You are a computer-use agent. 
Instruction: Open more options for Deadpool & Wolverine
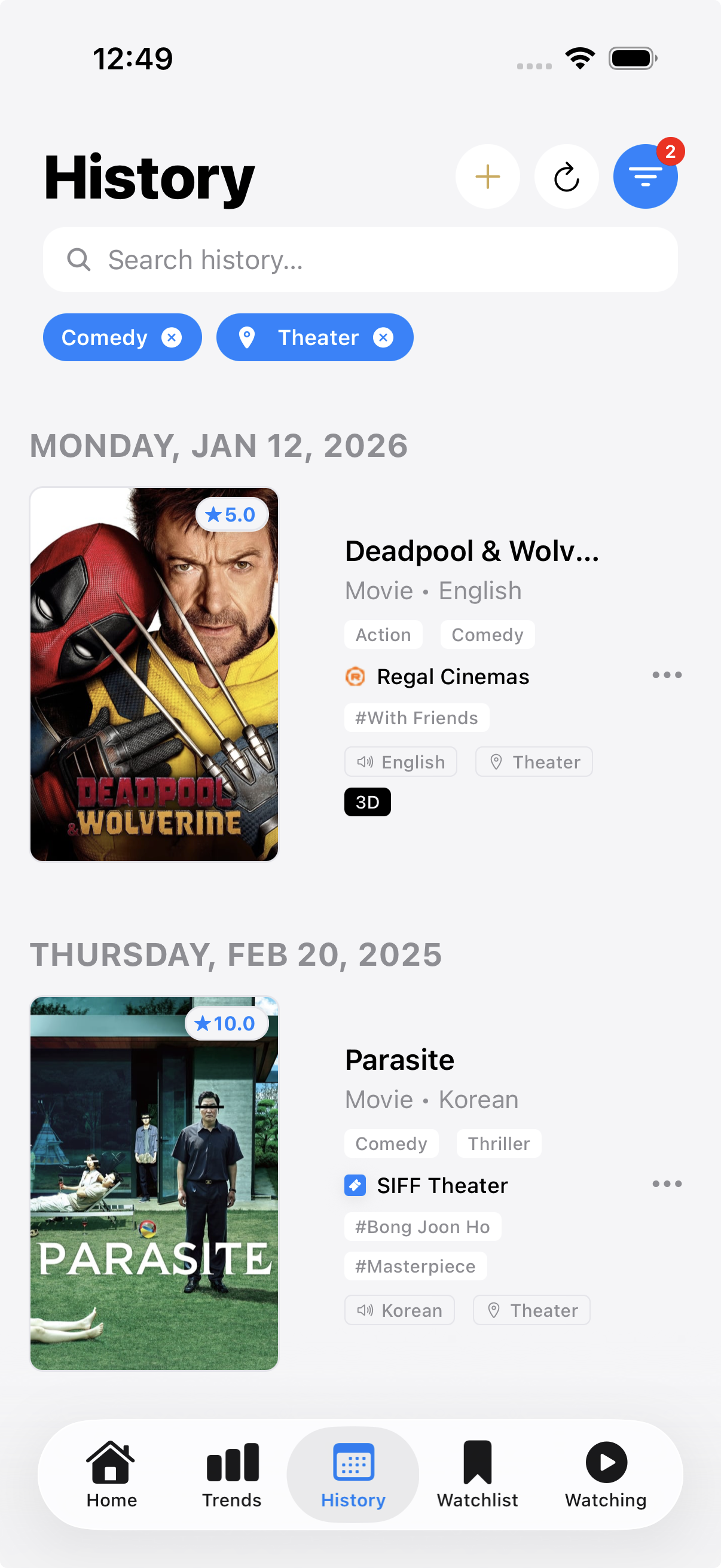tap(667, 675)
